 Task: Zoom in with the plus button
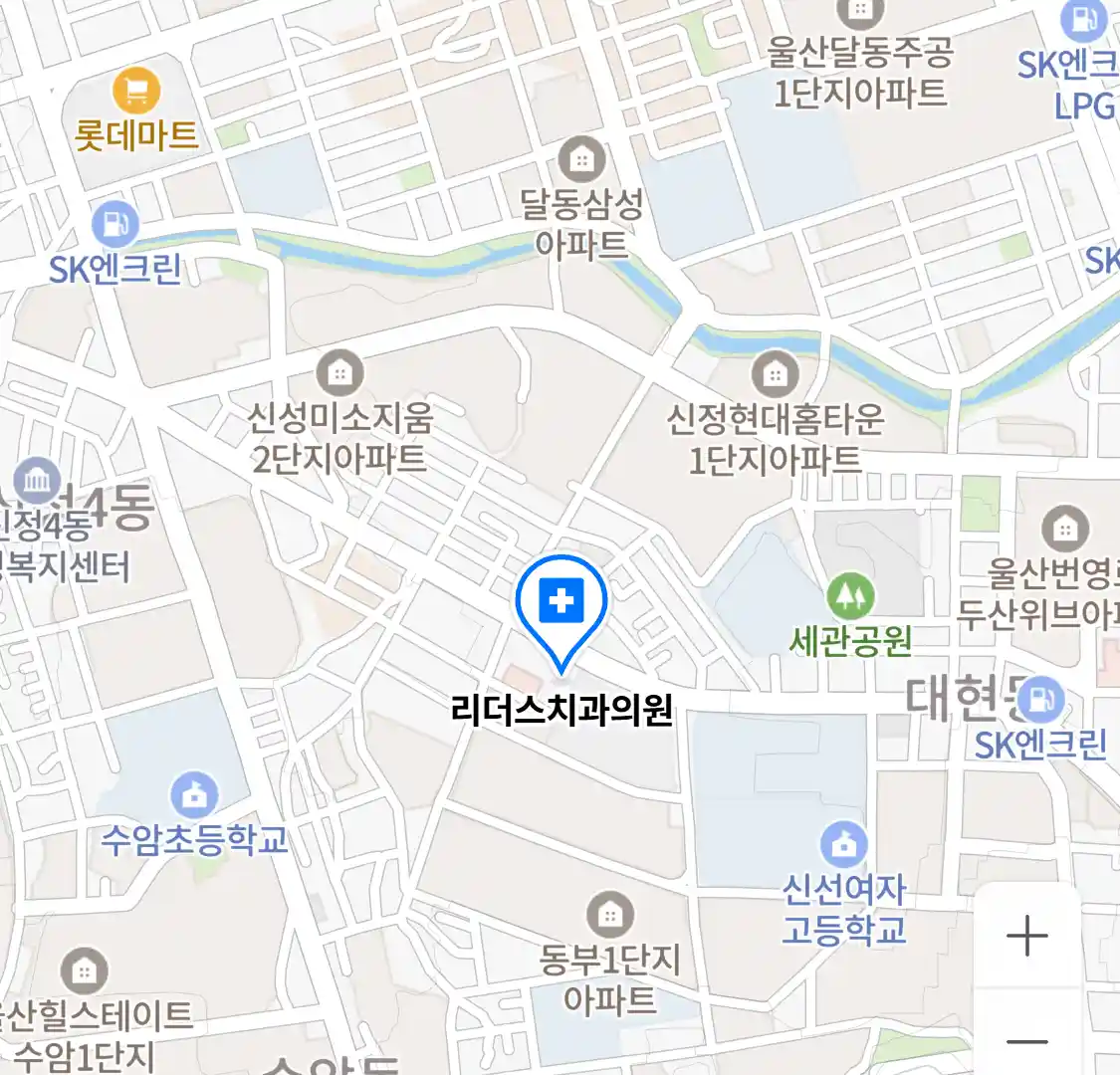tap(1026, 936)
